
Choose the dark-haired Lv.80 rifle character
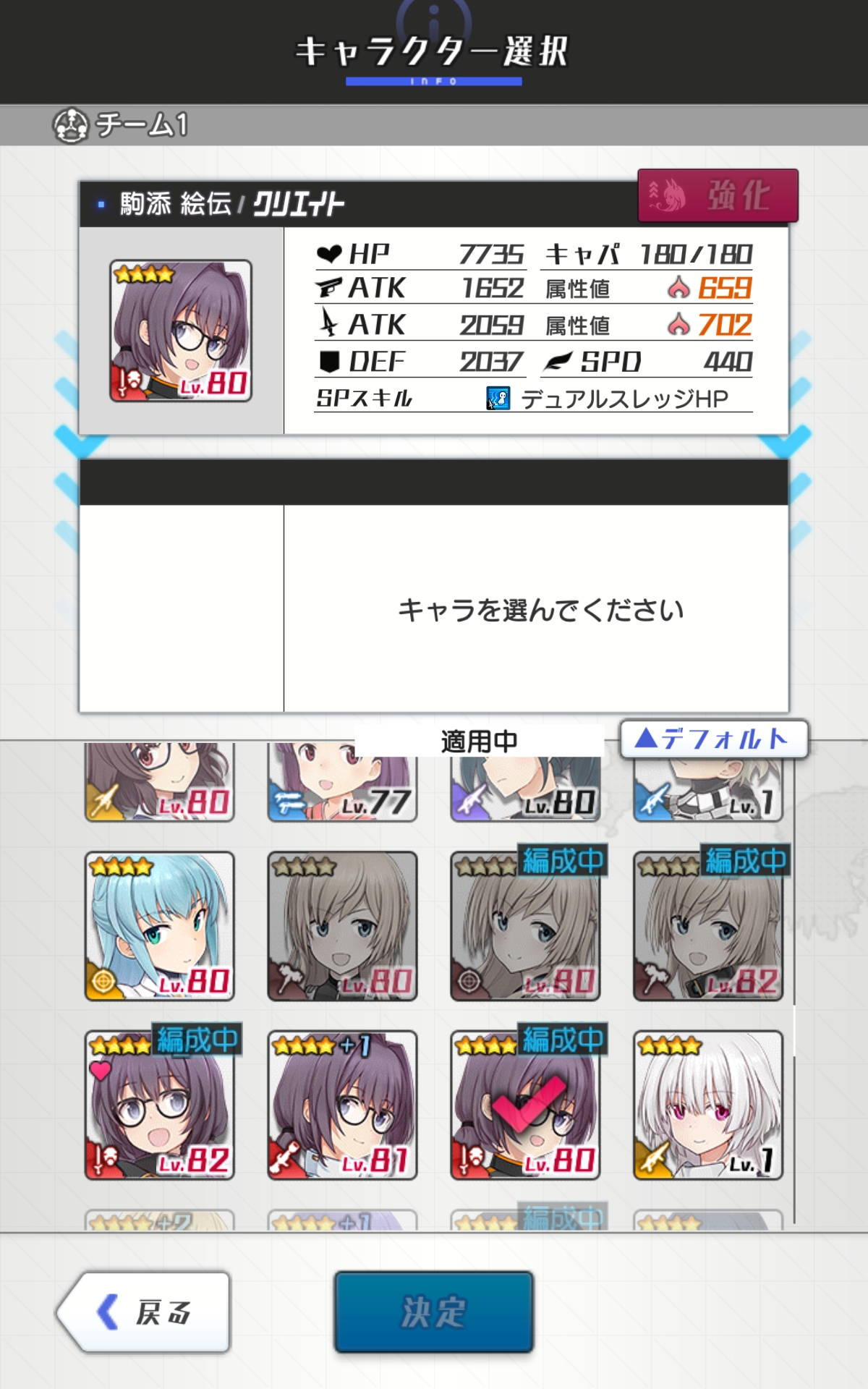pos(525,789)
